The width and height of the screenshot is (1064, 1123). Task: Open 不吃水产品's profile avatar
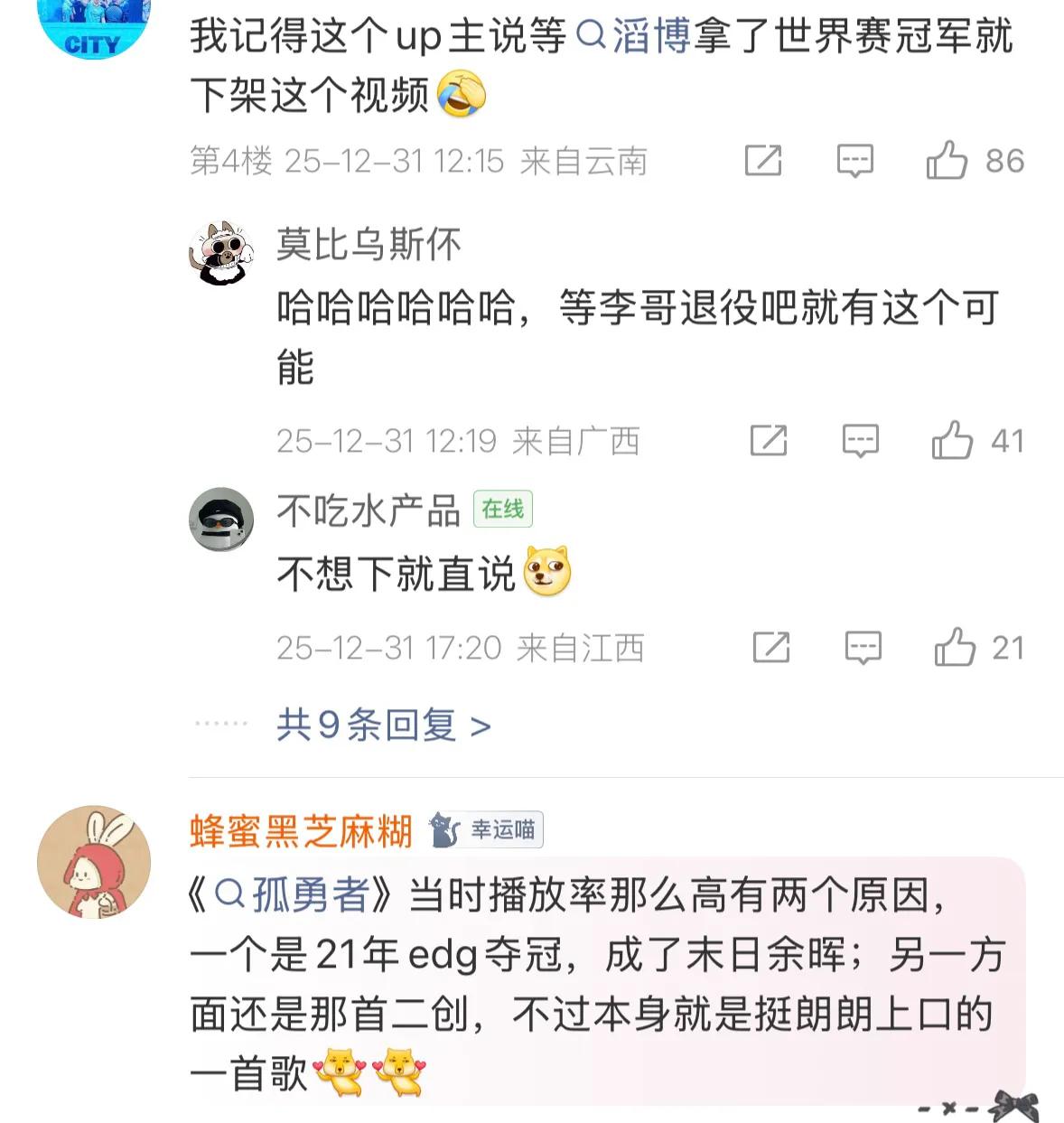[x=220, y=519]
